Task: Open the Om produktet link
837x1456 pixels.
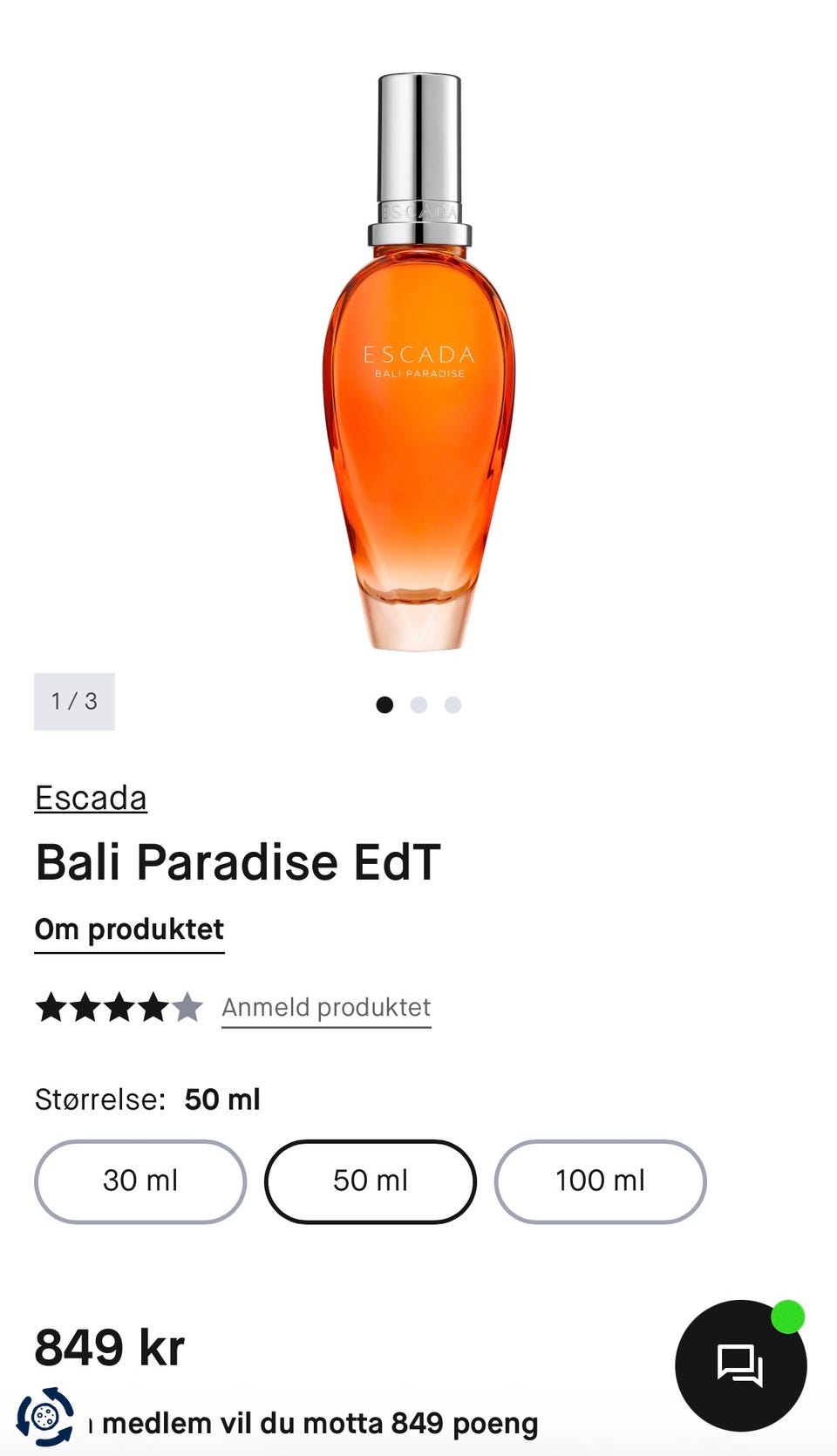Action: (x=129, y=929)
